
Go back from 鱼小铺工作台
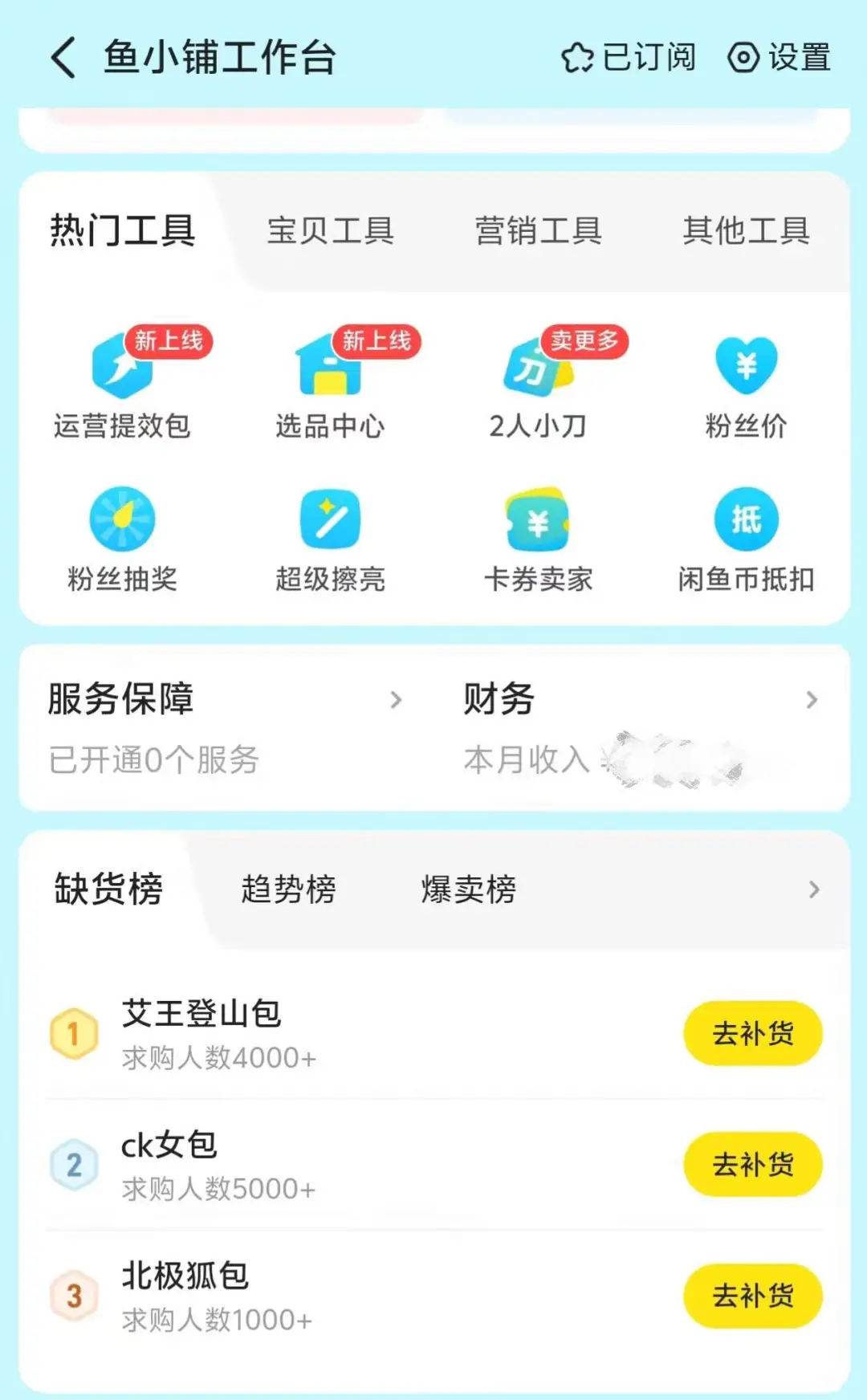coord(64,58)
